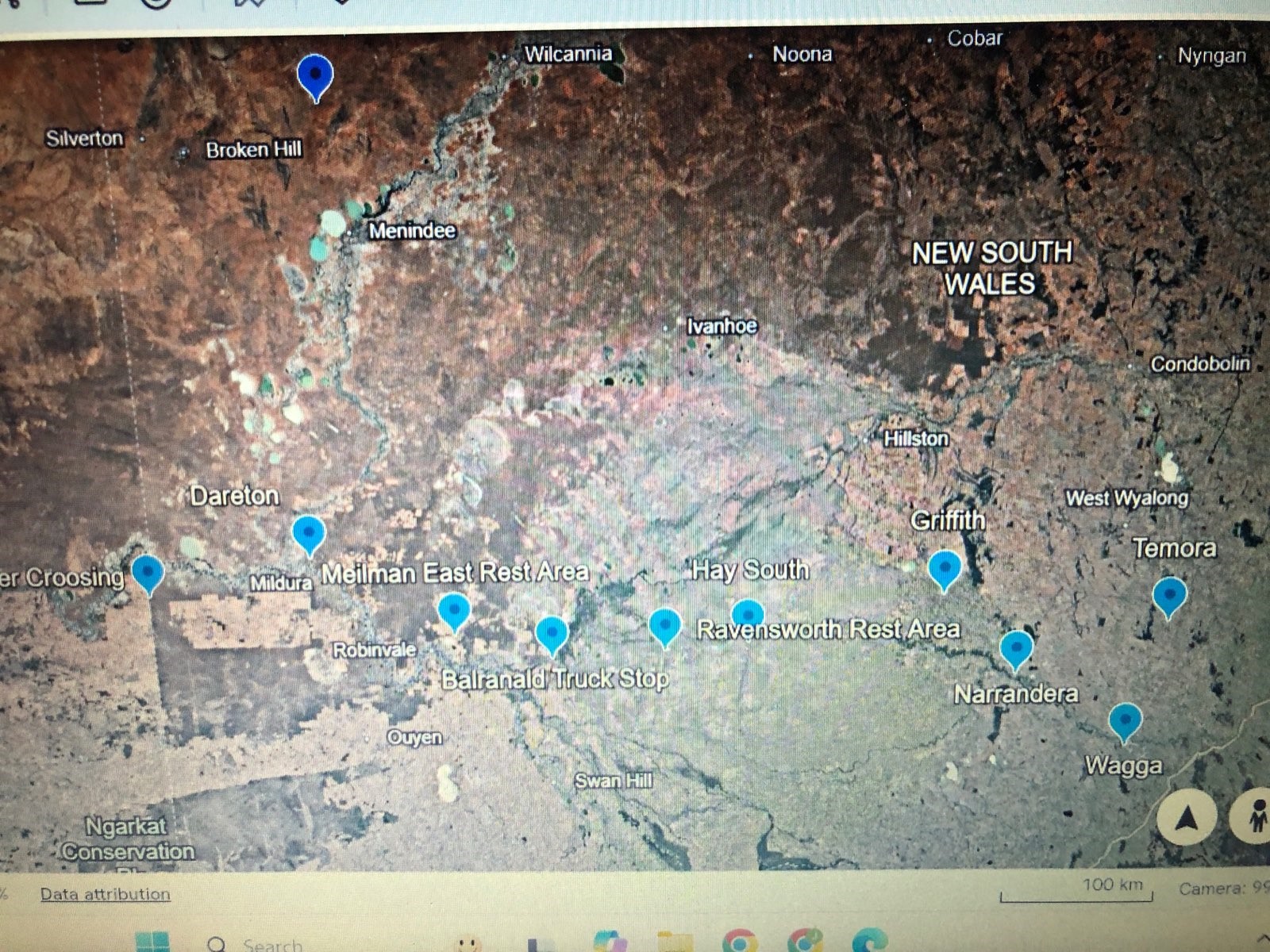Open the Temora placemark pin
This screenshot has width=1270, height=952.
[x=1168, y=595]
